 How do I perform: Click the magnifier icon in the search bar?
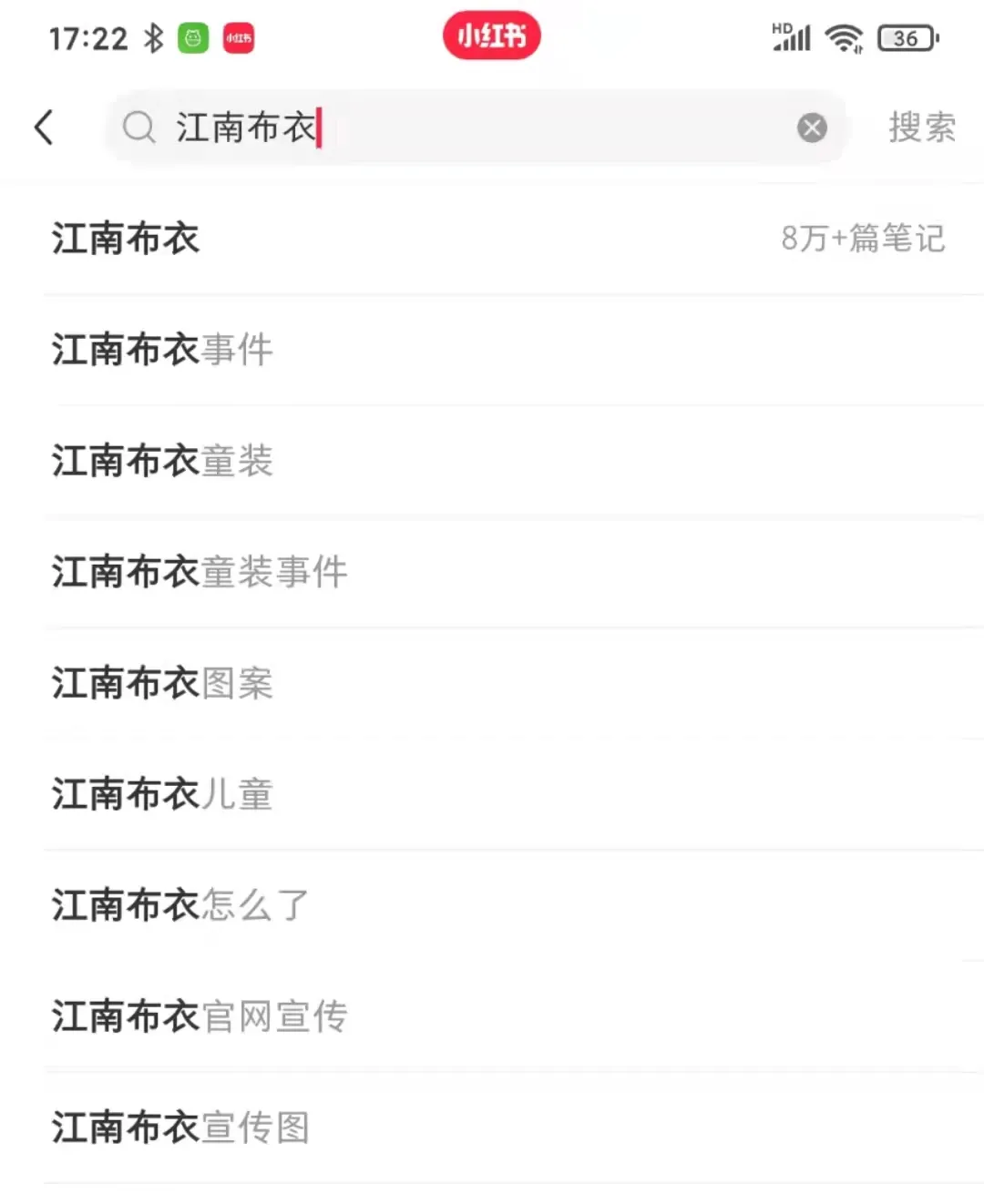point(138,128)
